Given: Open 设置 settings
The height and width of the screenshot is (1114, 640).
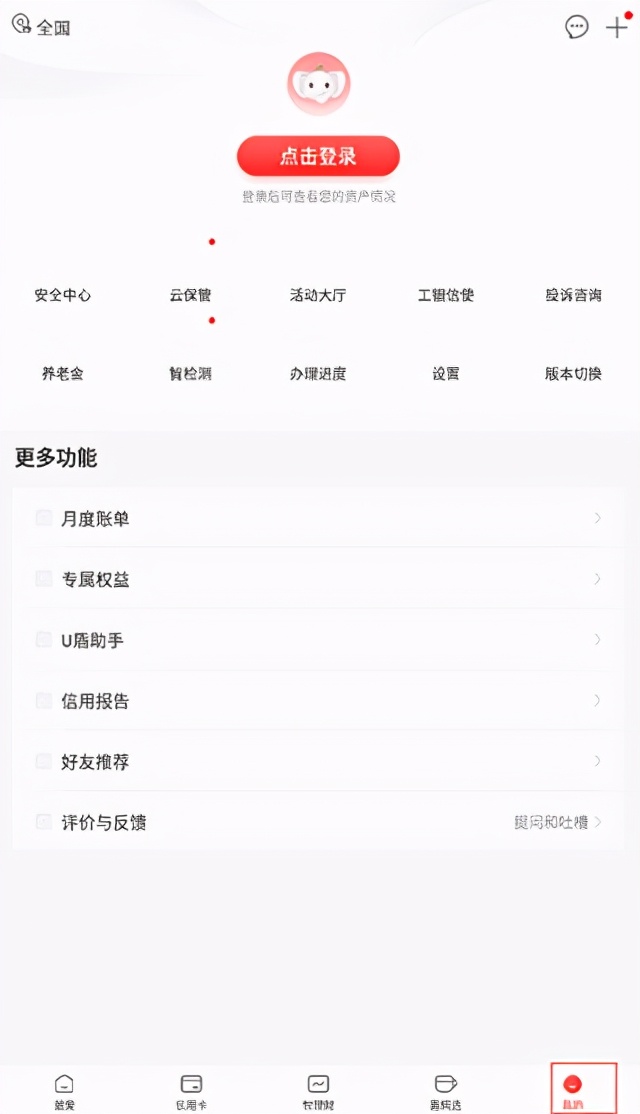Looking at the screenshot, I should click(x=446, y=374).
